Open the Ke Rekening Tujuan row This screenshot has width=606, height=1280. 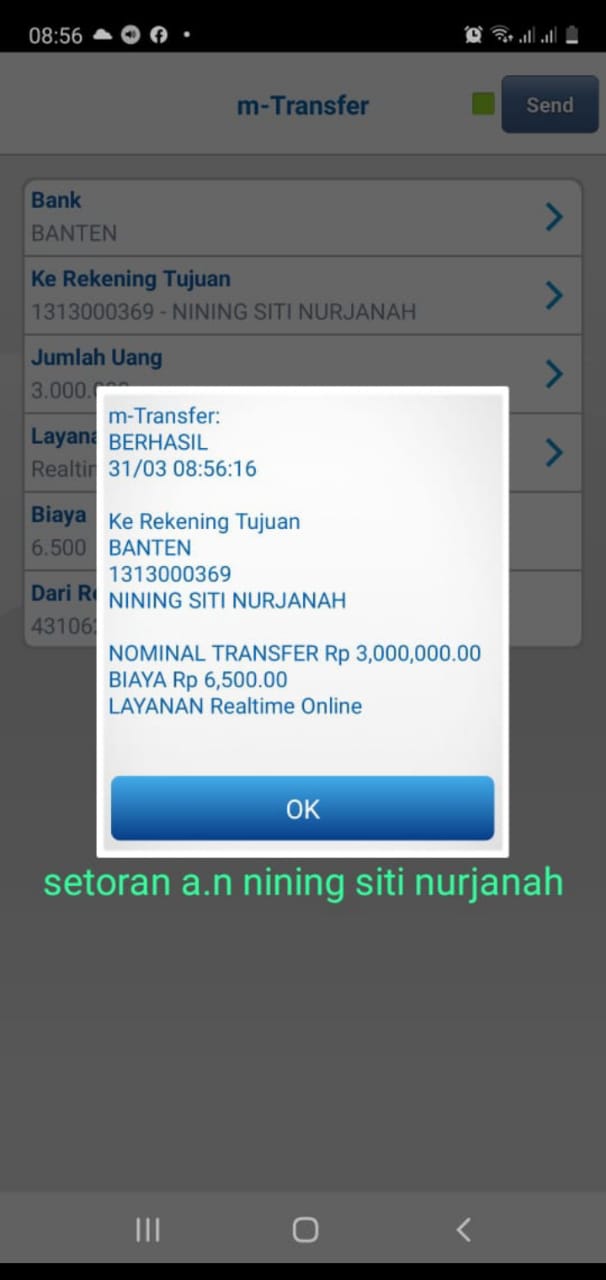coord(302,295)
